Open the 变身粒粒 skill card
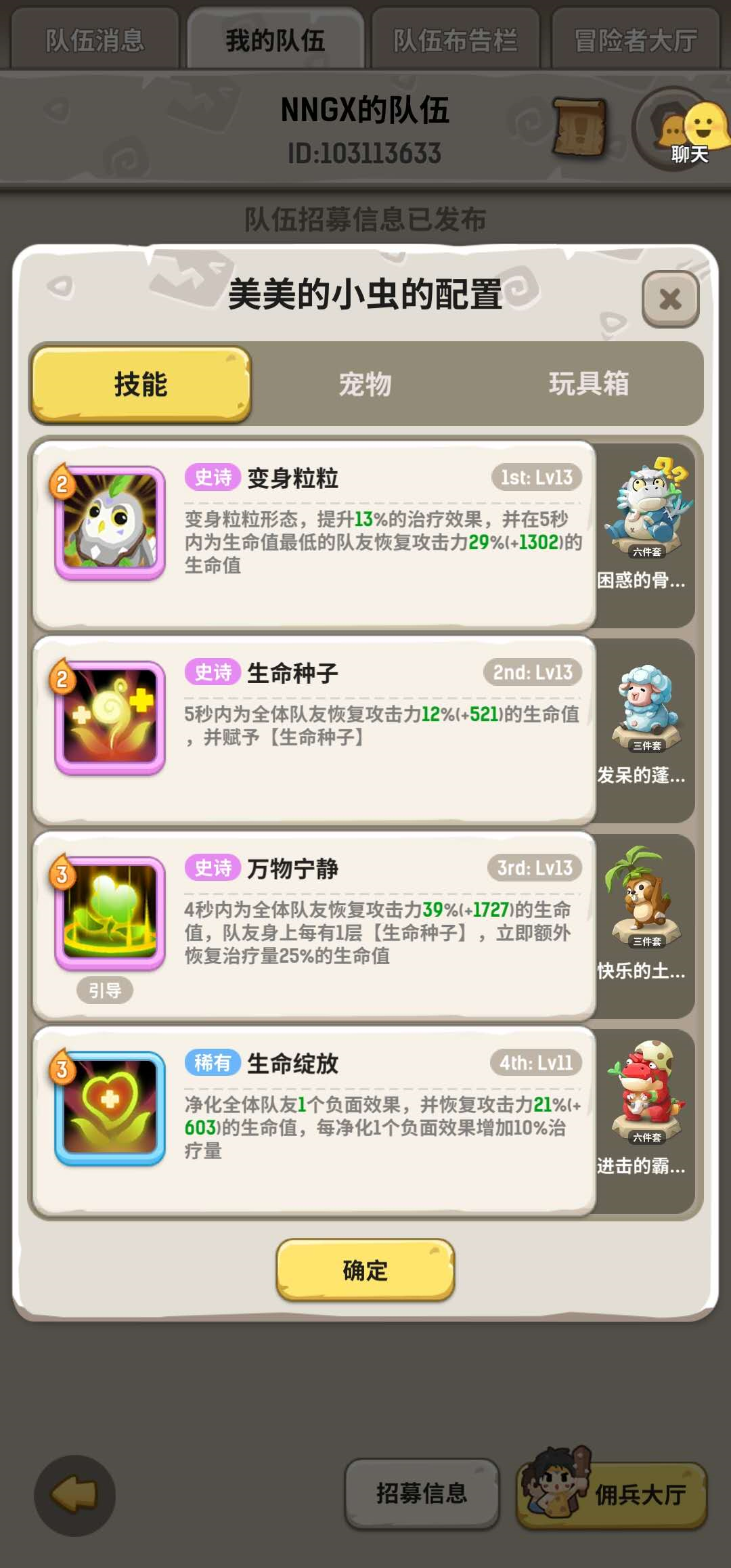Viewport: 731px width, 1568px height. (x=314, y=535)
